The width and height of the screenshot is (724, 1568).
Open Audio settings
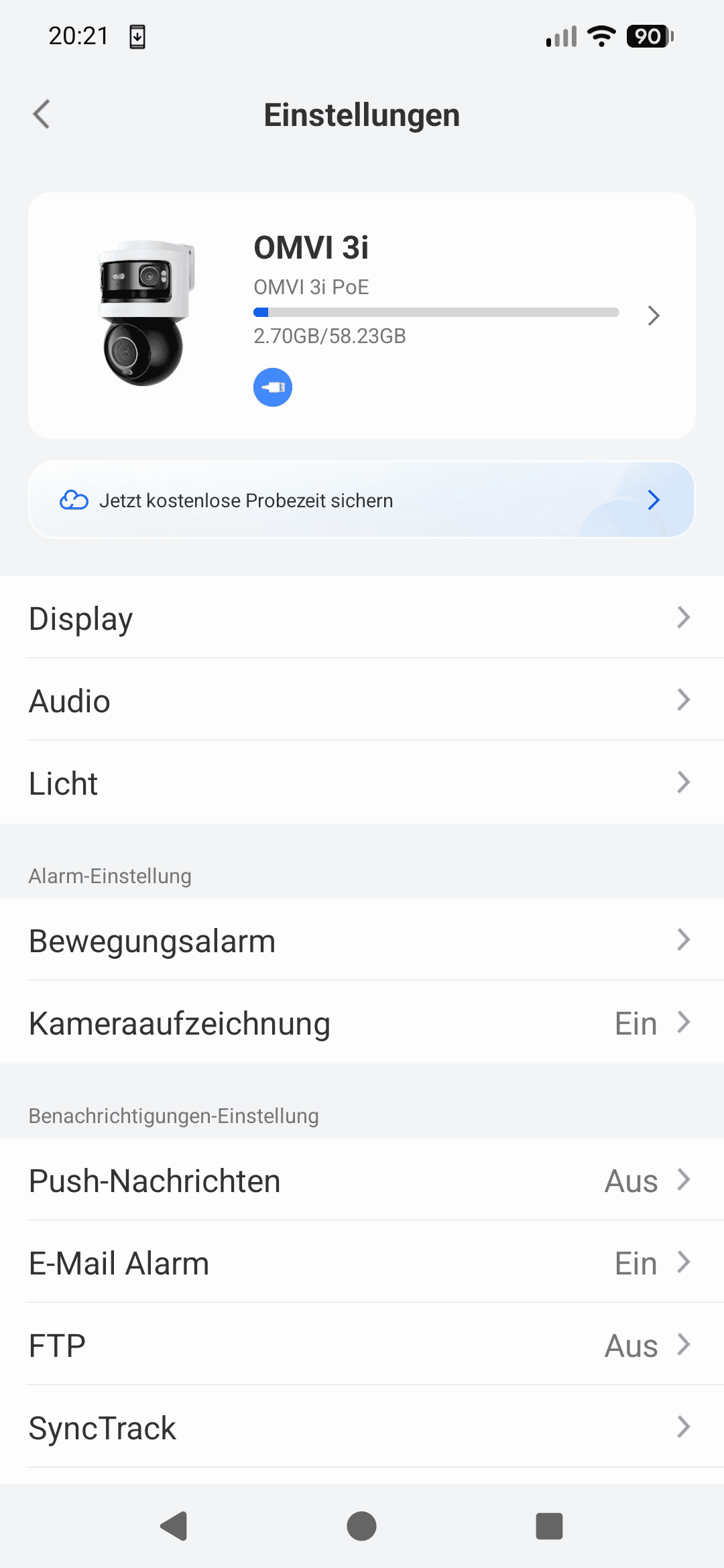point(362,700)
